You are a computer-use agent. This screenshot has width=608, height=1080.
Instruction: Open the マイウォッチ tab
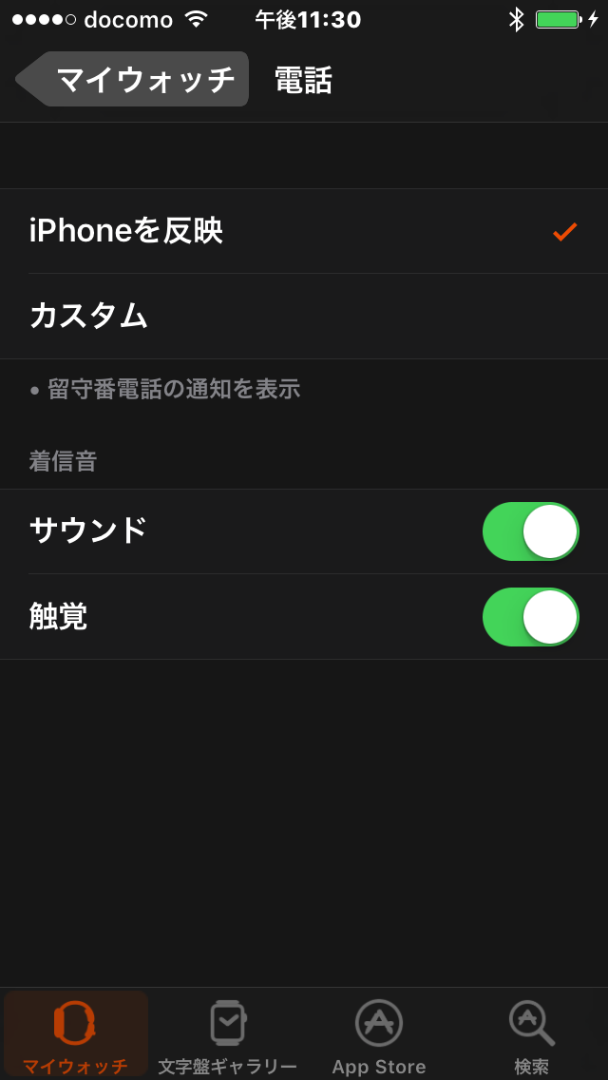[x=76, y=1034]
